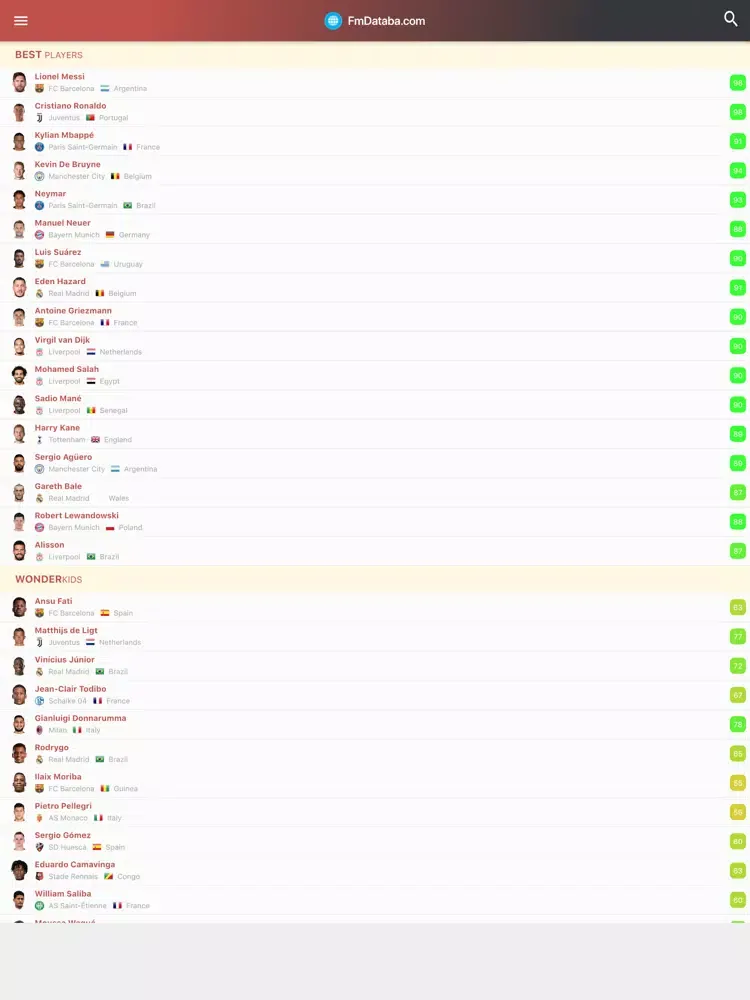The height and width of the screenshot is (1000, 750).
Task: Open Lionel Messi's player profile
Action: pyautogui.click(x=60, y=77)
